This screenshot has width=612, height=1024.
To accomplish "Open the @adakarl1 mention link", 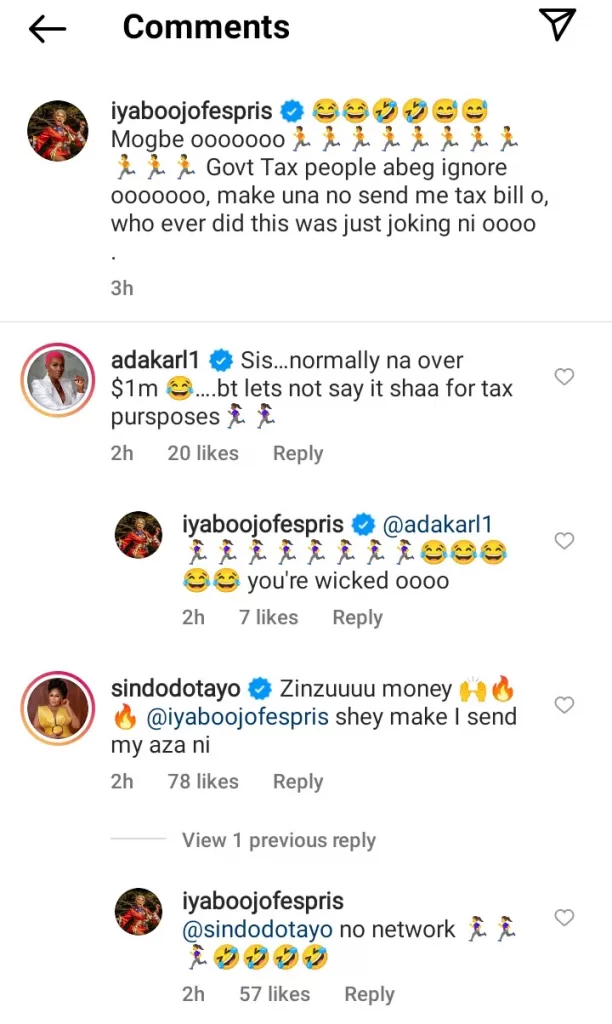I will pyautogui.click(x=438, y=524).
